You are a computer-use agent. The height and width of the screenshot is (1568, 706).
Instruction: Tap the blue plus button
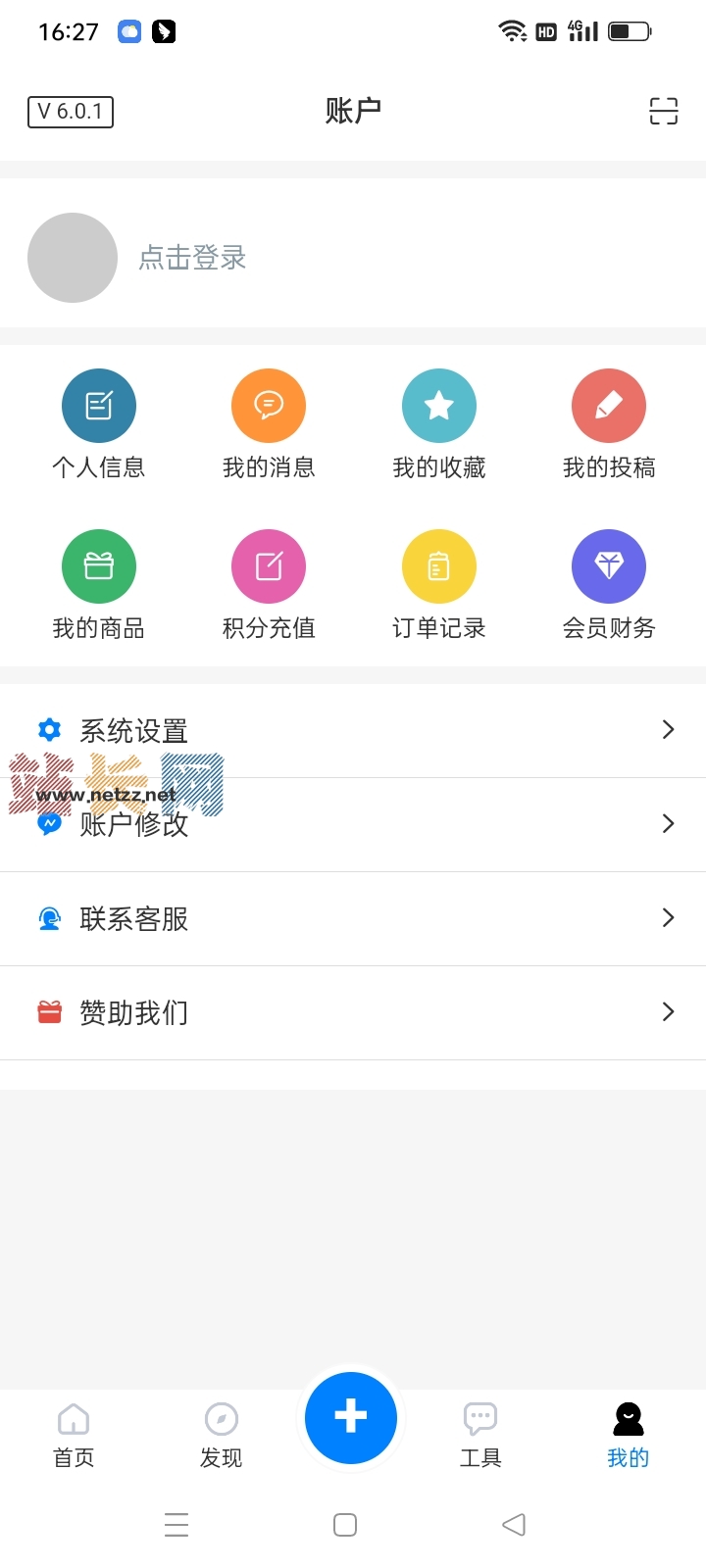pos(351,1417)
